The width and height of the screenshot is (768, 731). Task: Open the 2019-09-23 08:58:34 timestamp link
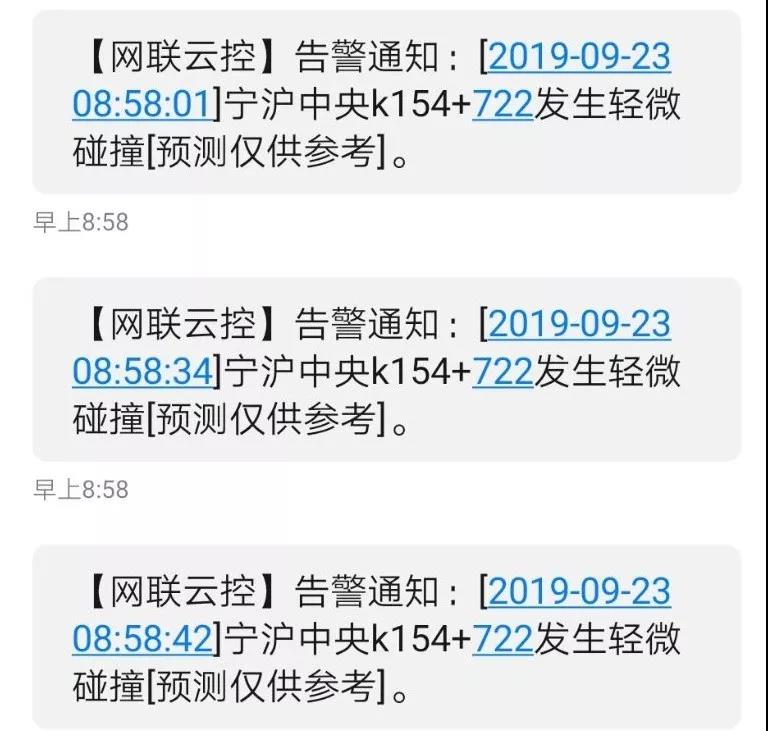(578, 325)
